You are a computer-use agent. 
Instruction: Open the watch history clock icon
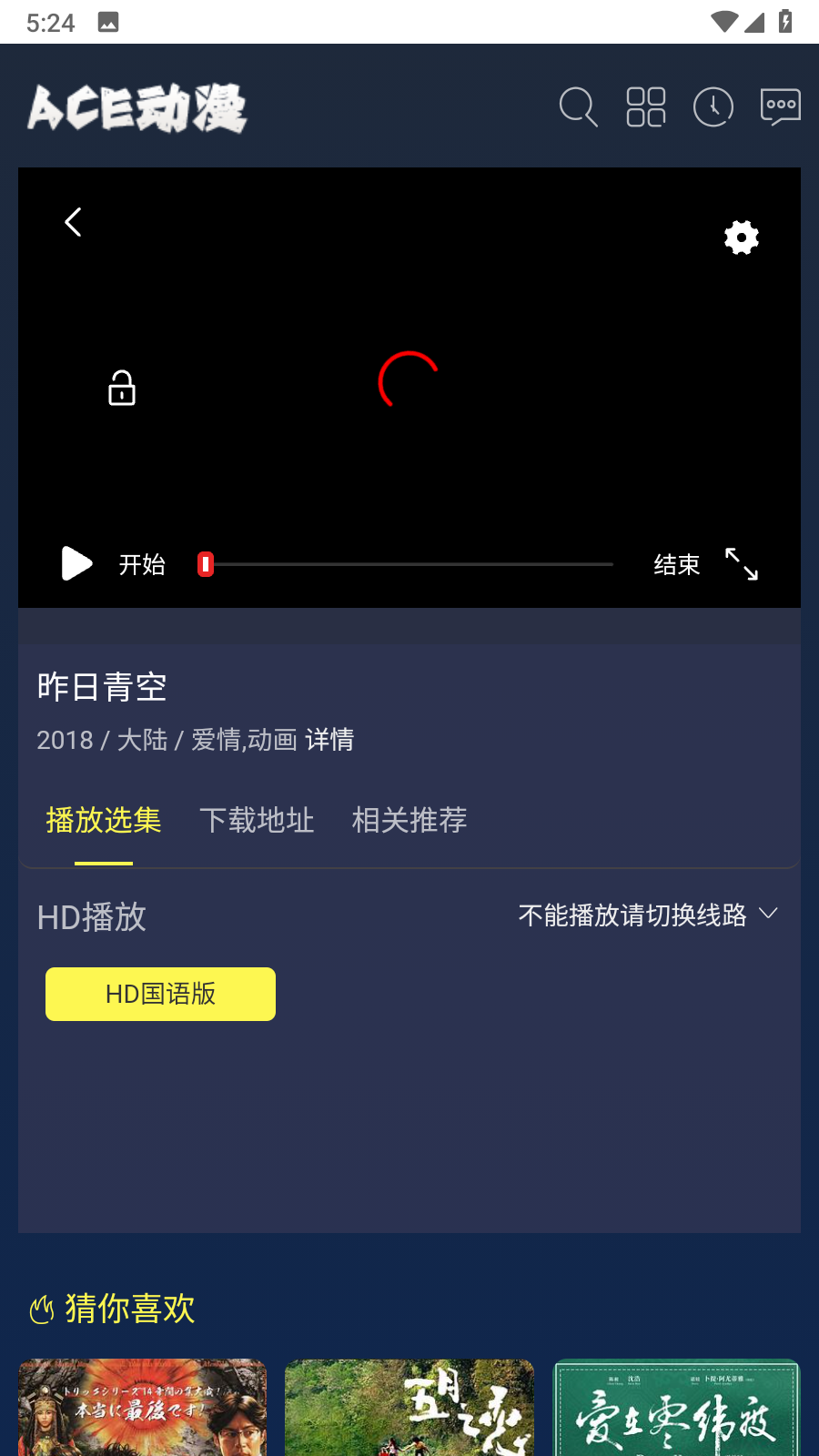[x=713, y=106]
